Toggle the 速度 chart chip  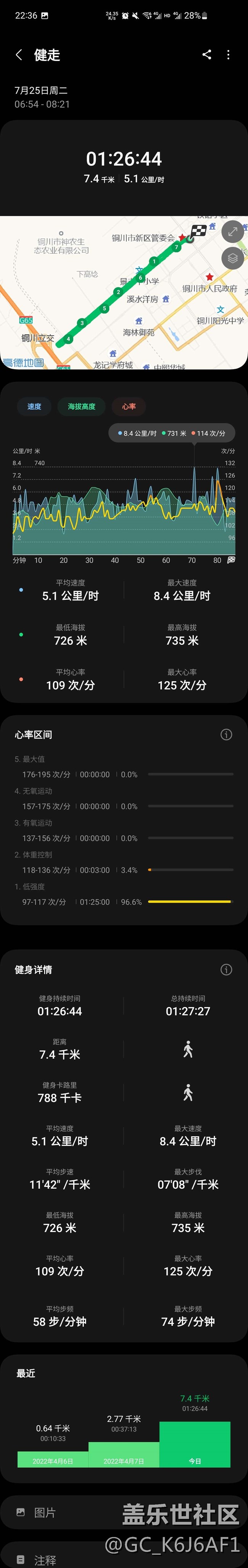point(34,407)
